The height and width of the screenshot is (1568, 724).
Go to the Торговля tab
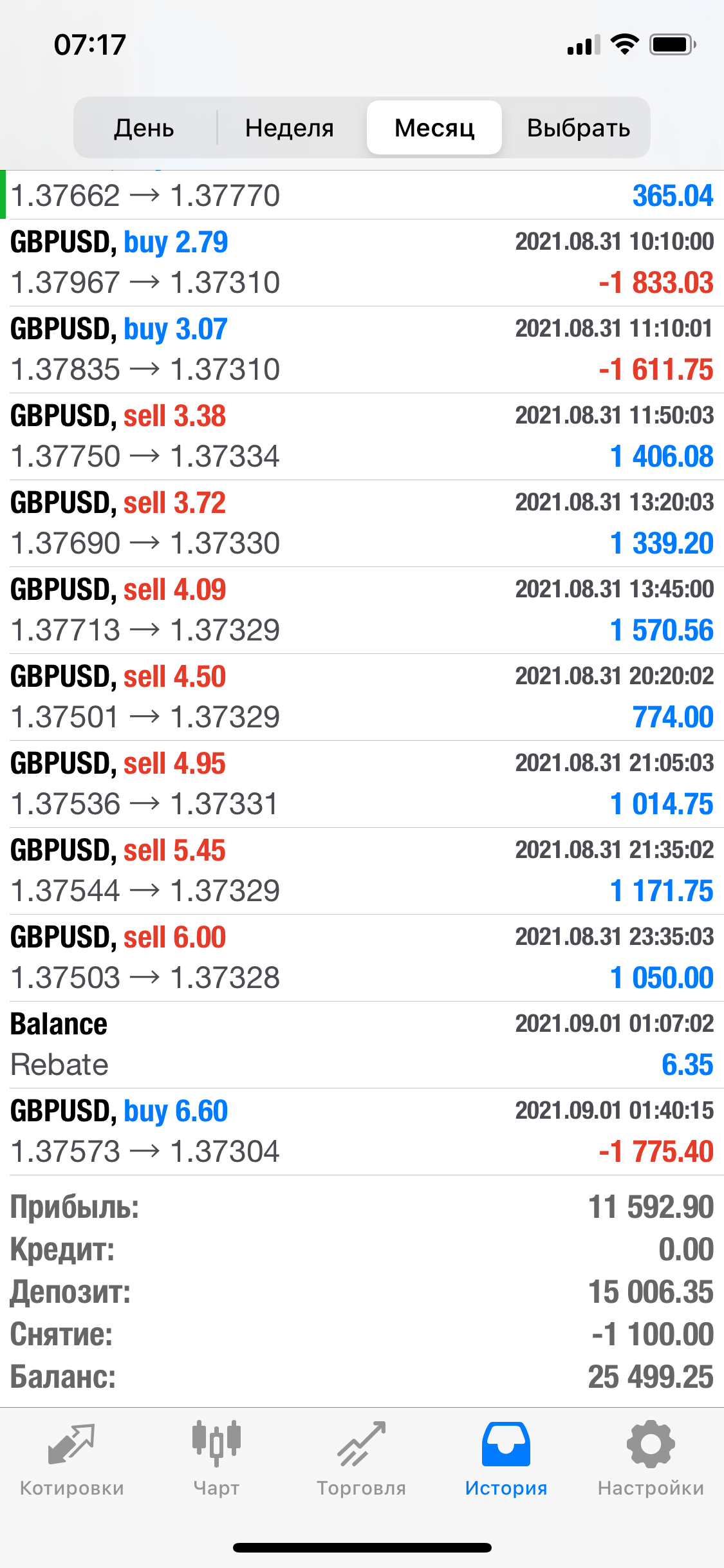pyautogui.click(x=361, y=1459)
